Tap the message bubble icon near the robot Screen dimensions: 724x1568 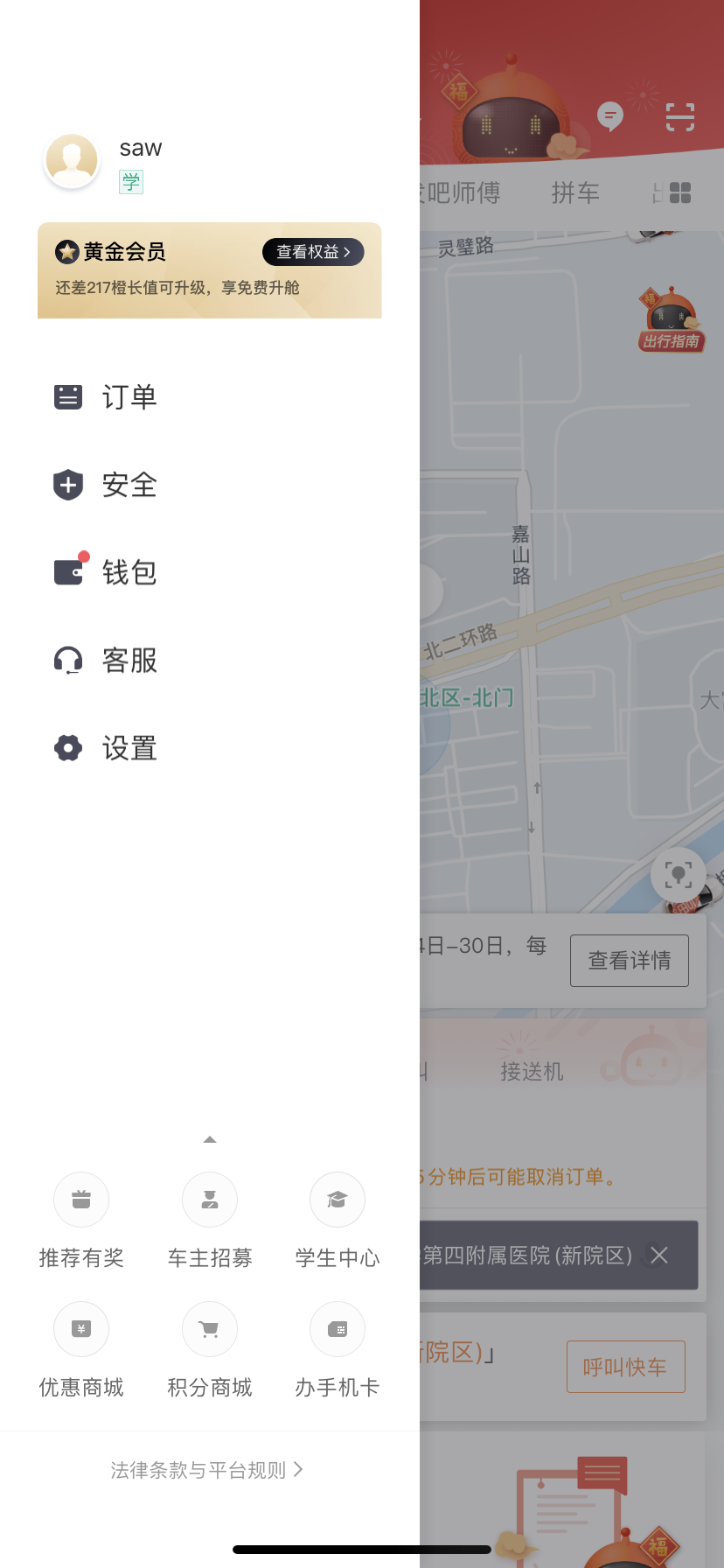pos(609,116)
